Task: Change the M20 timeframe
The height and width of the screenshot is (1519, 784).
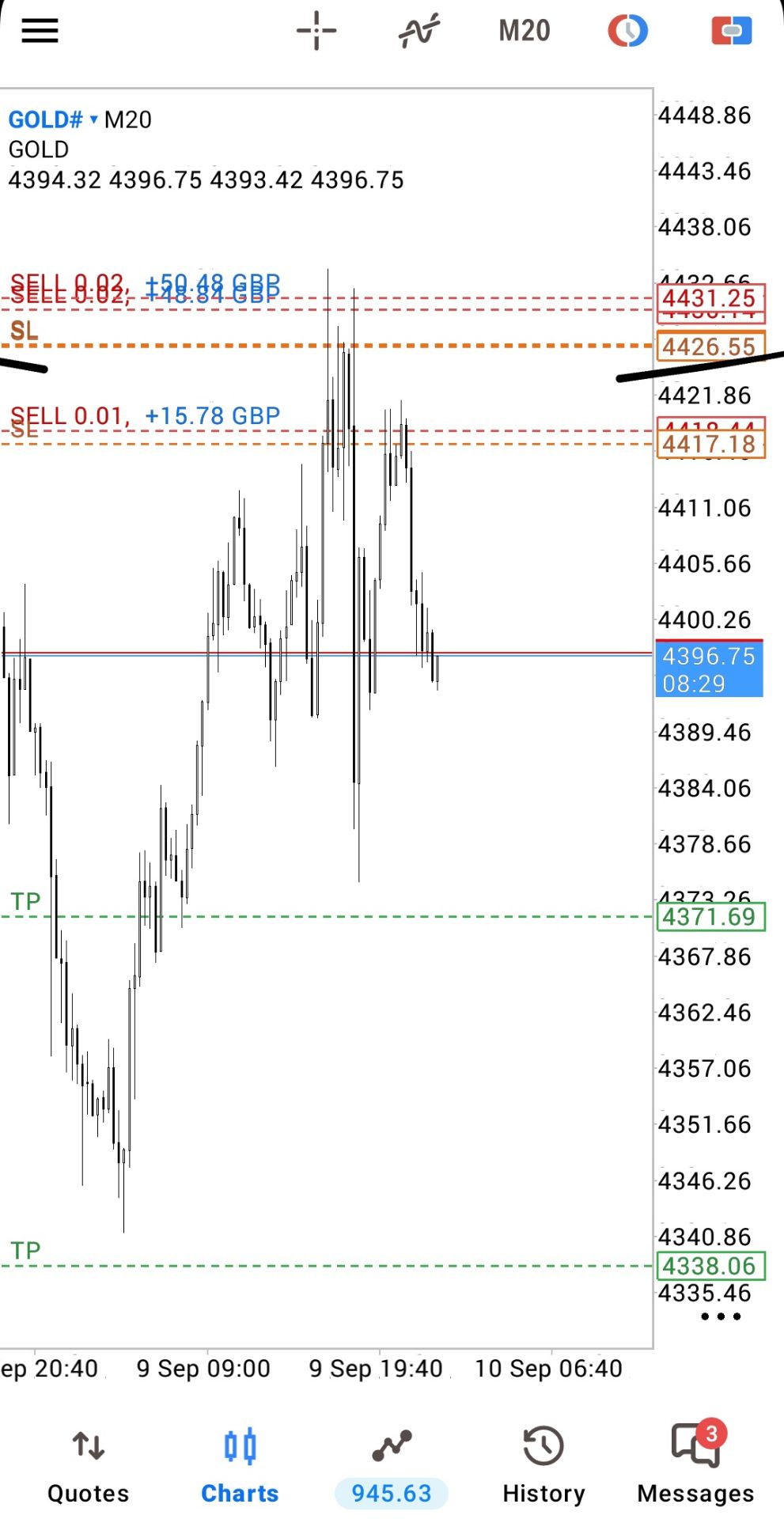Action: 525,31
